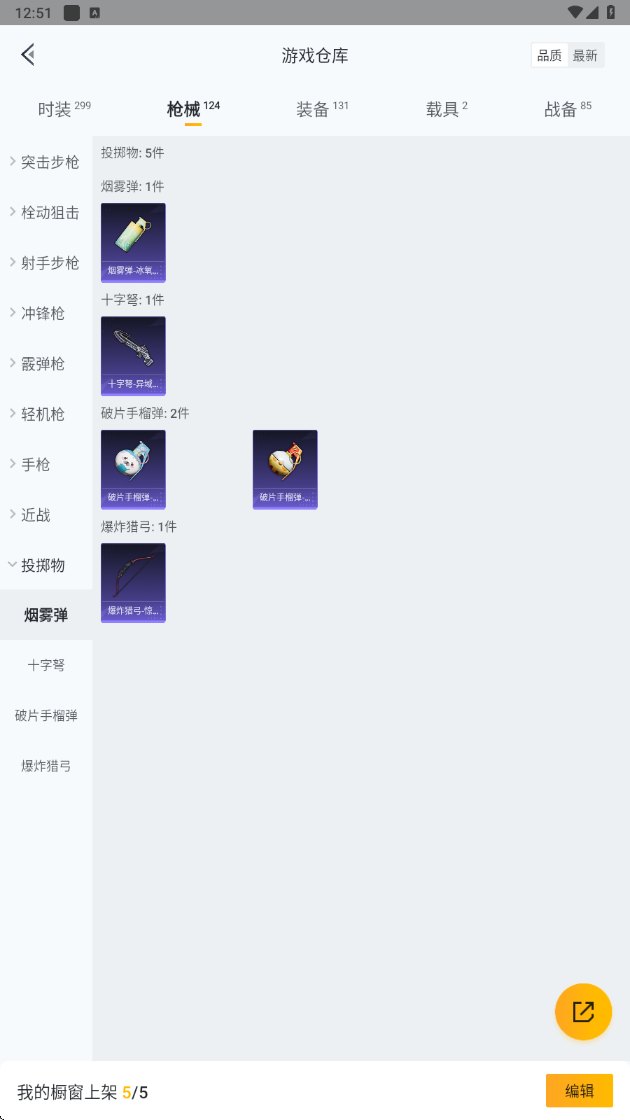Viewport: 630px width, 1120px height.
Task: Expand the 冲锋枪 category
Action: 46,313
